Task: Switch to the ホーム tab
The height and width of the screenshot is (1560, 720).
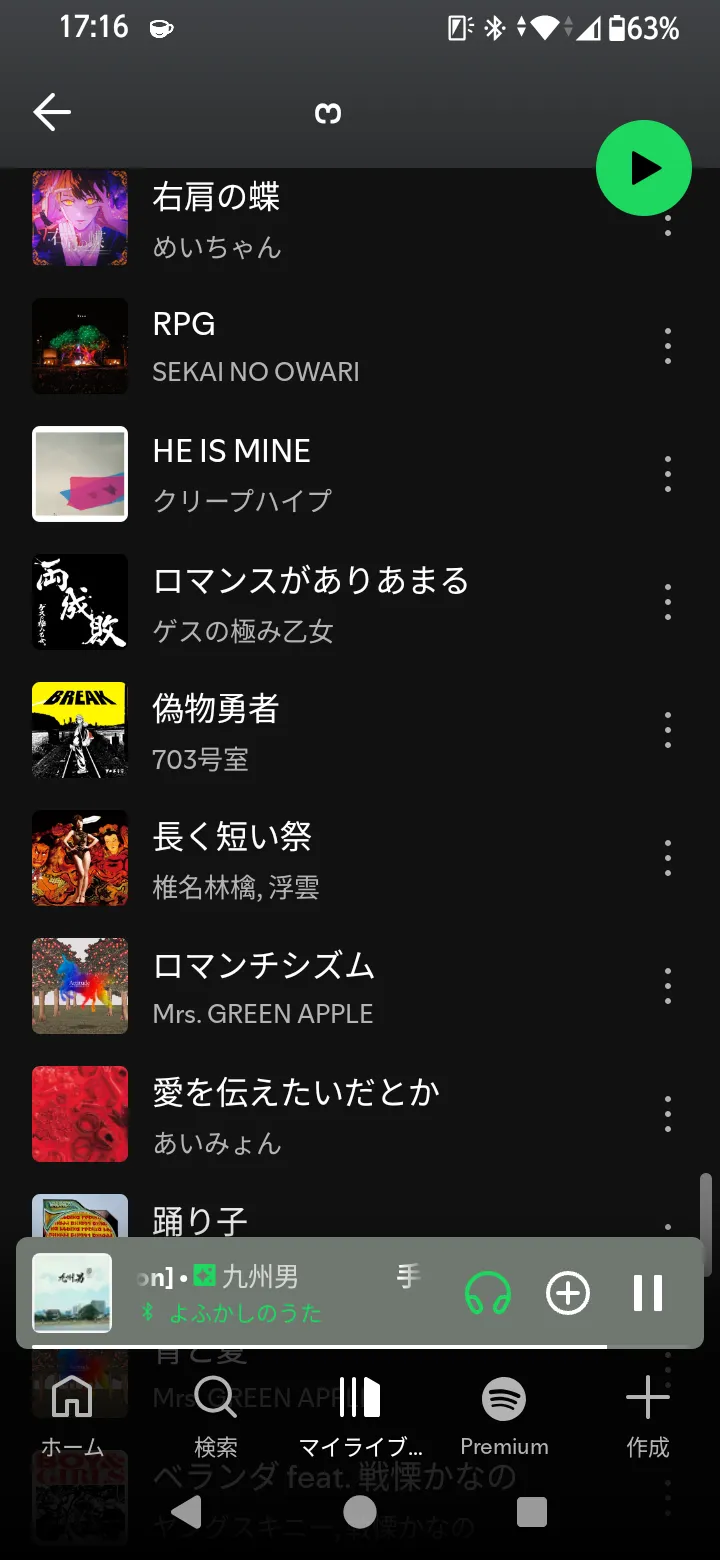Action: [72, 1416]
